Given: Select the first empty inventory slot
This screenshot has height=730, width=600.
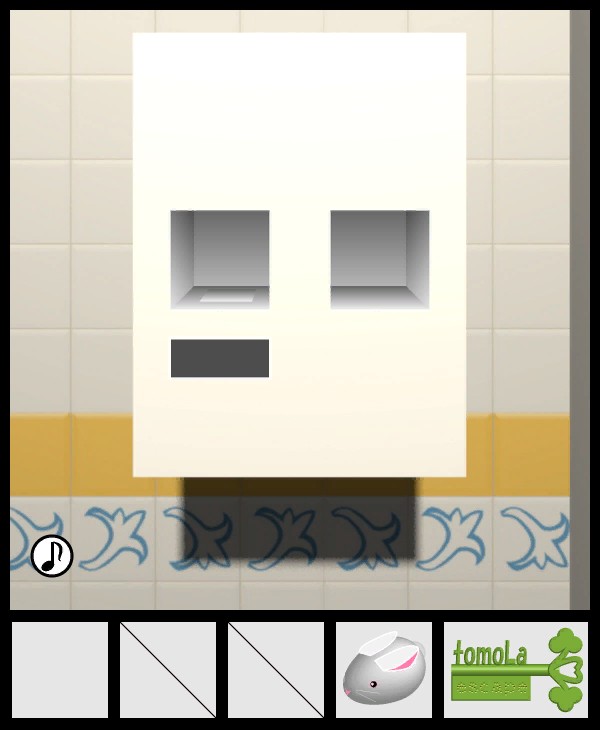Looking at the screenshot, I should (x=60, y=670).
